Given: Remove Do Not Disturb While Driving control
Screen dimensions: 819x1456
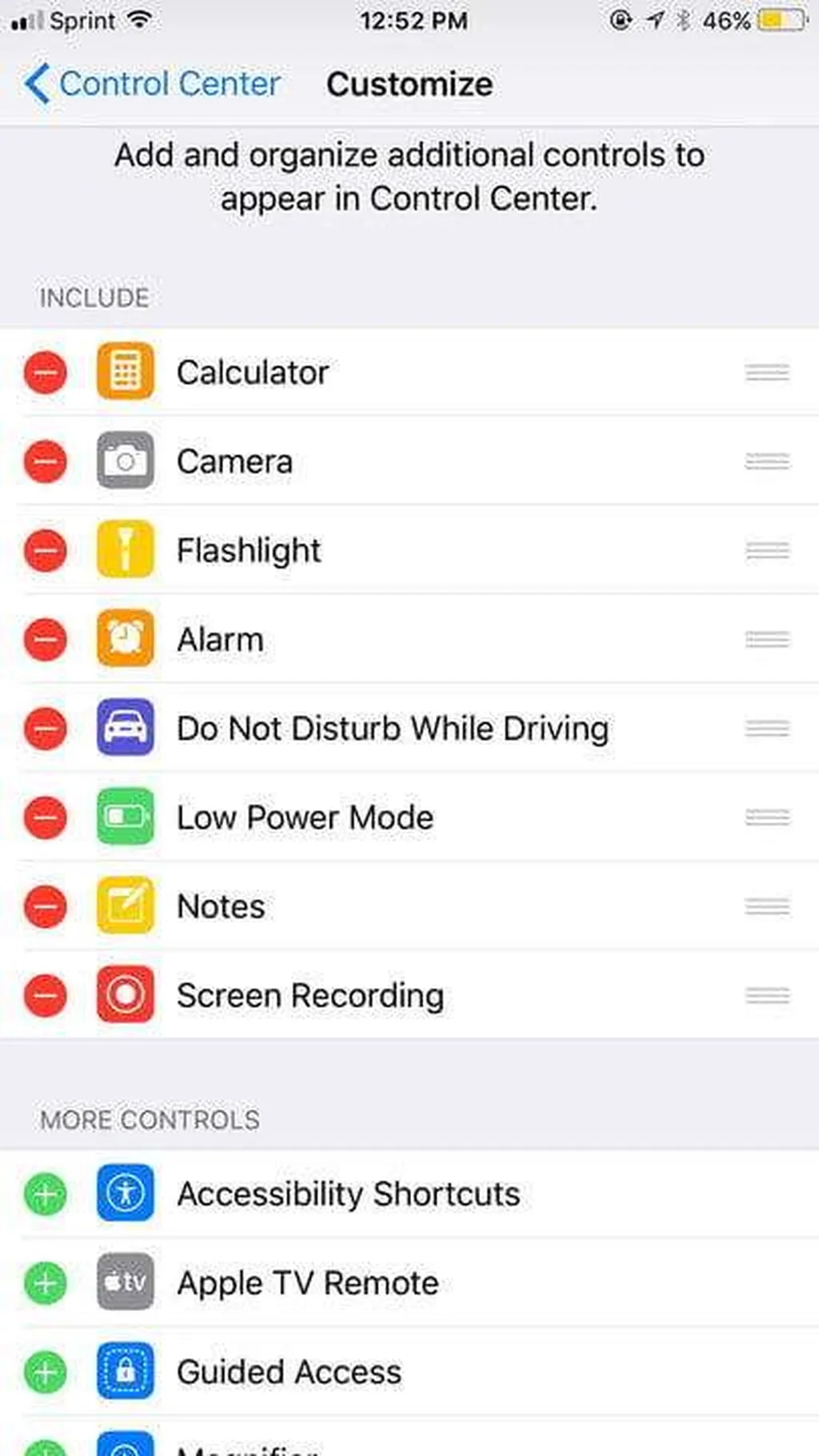Looking at the screenshot, I should pyautogui.click(x=46, y=728).
